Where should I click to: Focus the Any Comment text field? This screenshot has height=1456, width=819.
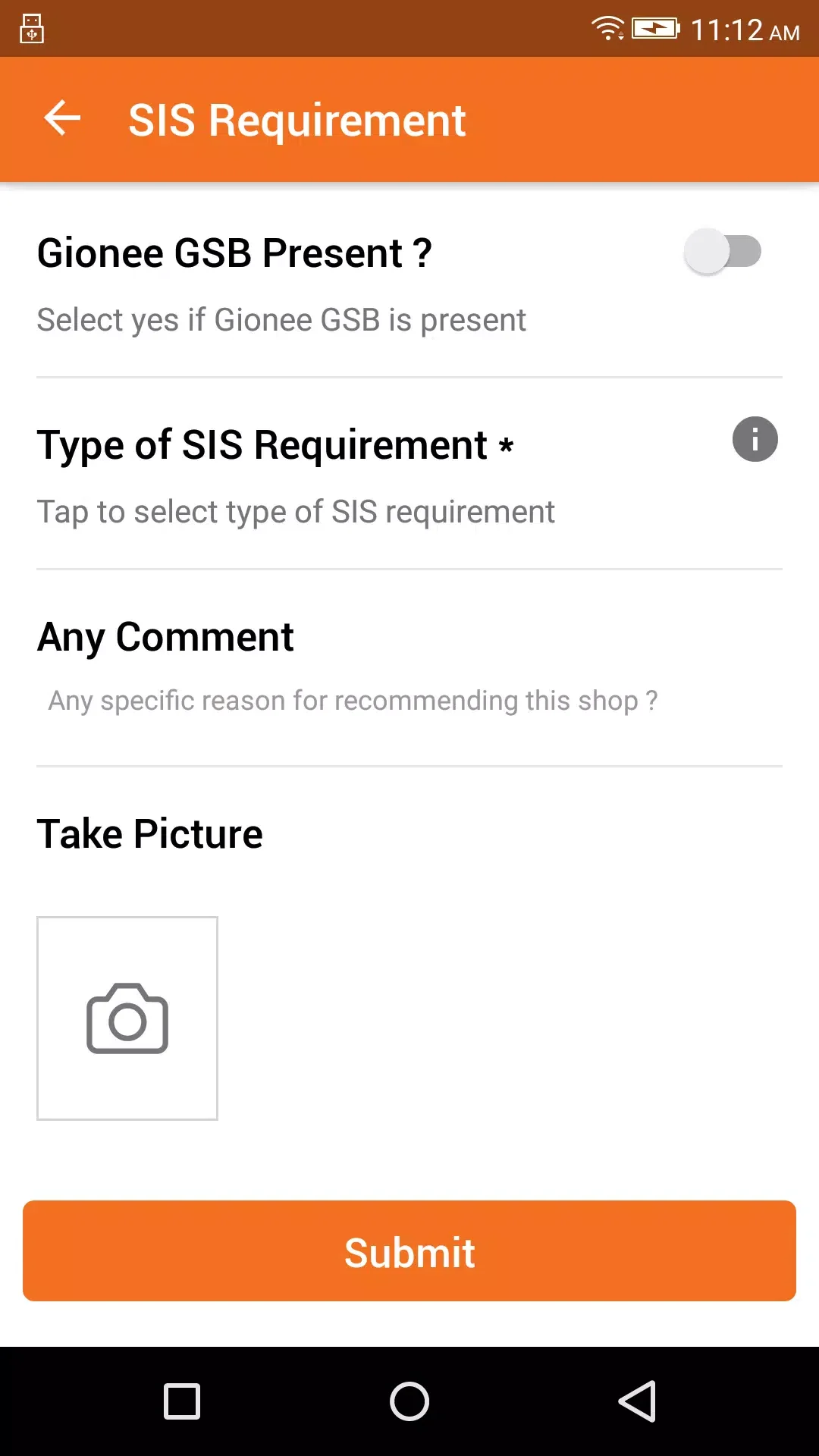pyautogui.click(x=353, y=701)
